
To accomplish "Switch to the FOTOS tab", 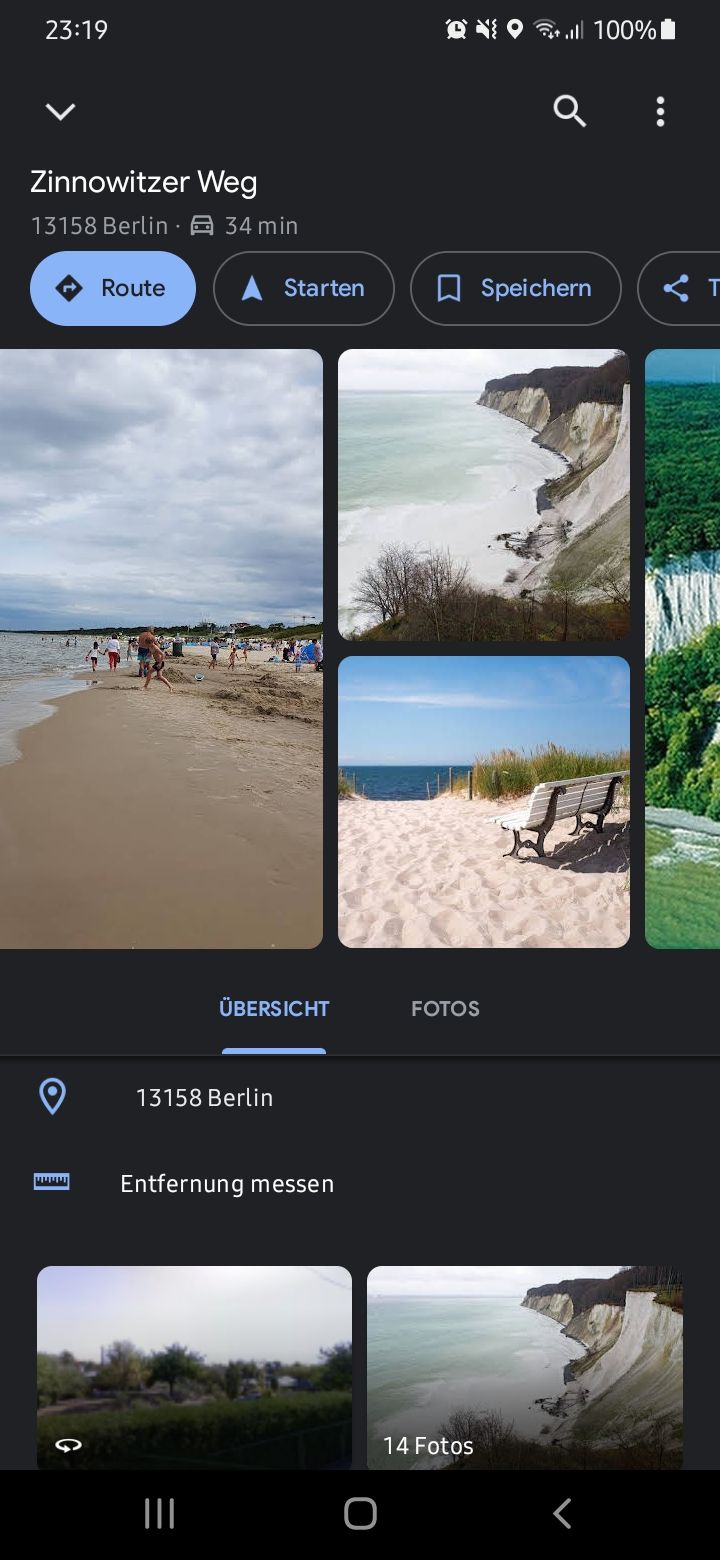I will 445,1009.
